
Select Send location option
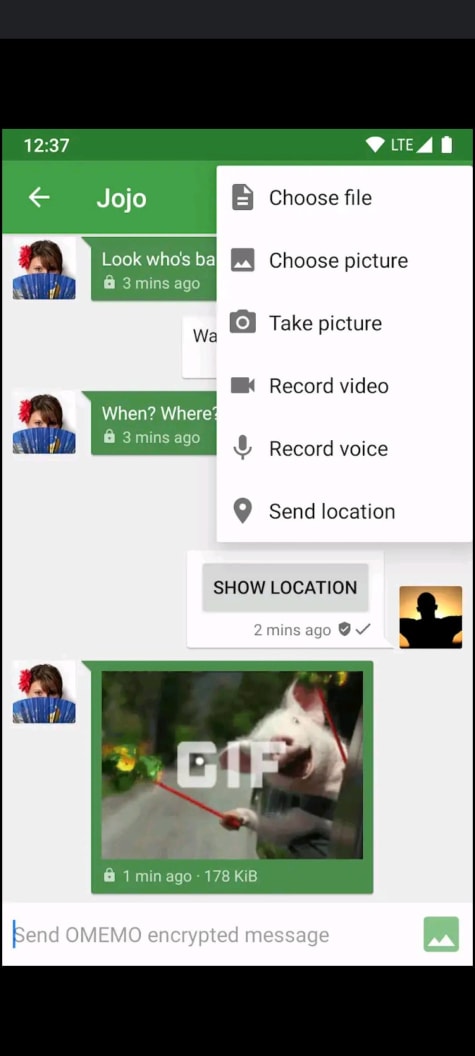point(344,511)
